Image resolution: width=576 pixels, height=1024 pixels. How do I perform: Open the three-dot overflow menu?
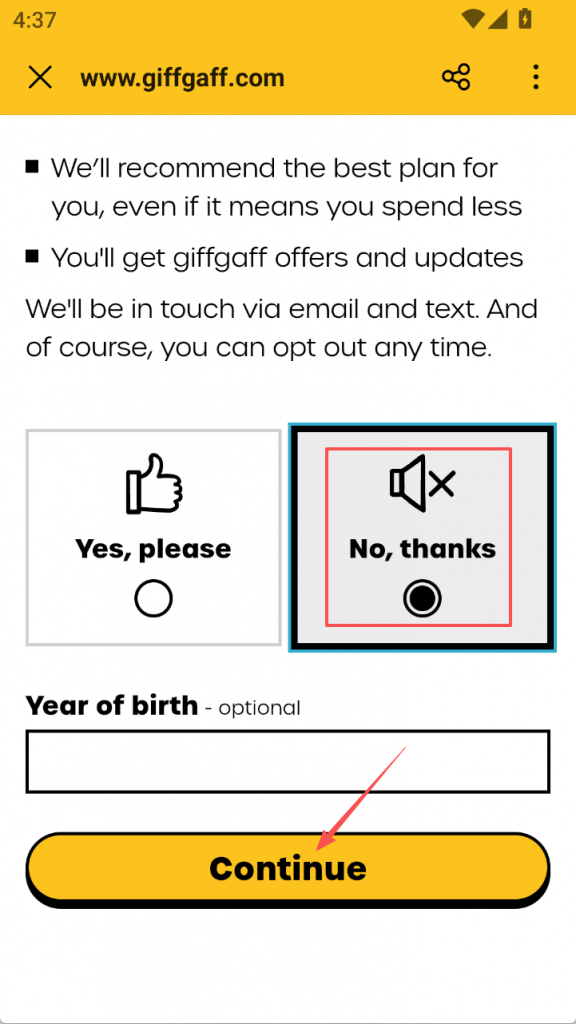[536, 78]
